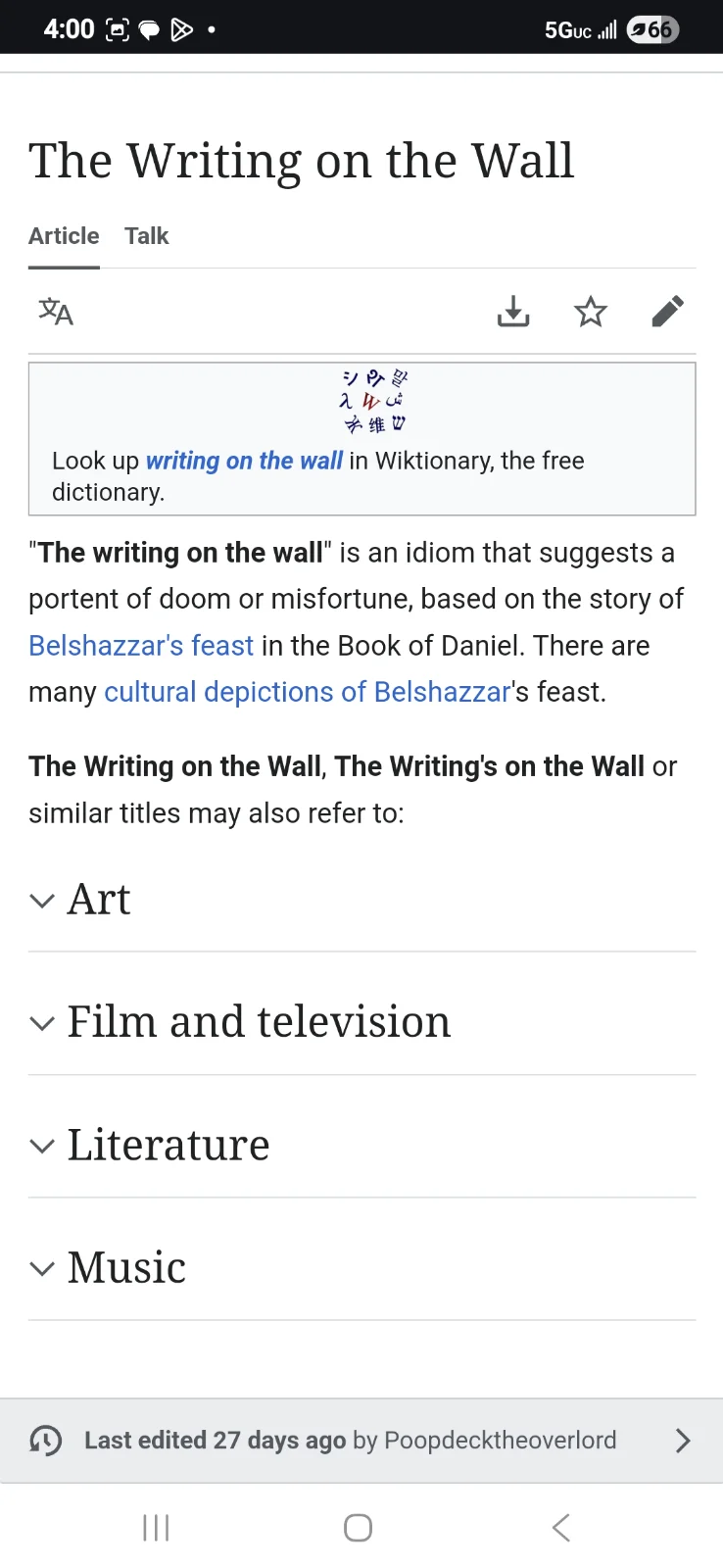The width and height of the screenshot is (723, 1568).
Task: Go back using the system back button
Action: pos(560,1527)
